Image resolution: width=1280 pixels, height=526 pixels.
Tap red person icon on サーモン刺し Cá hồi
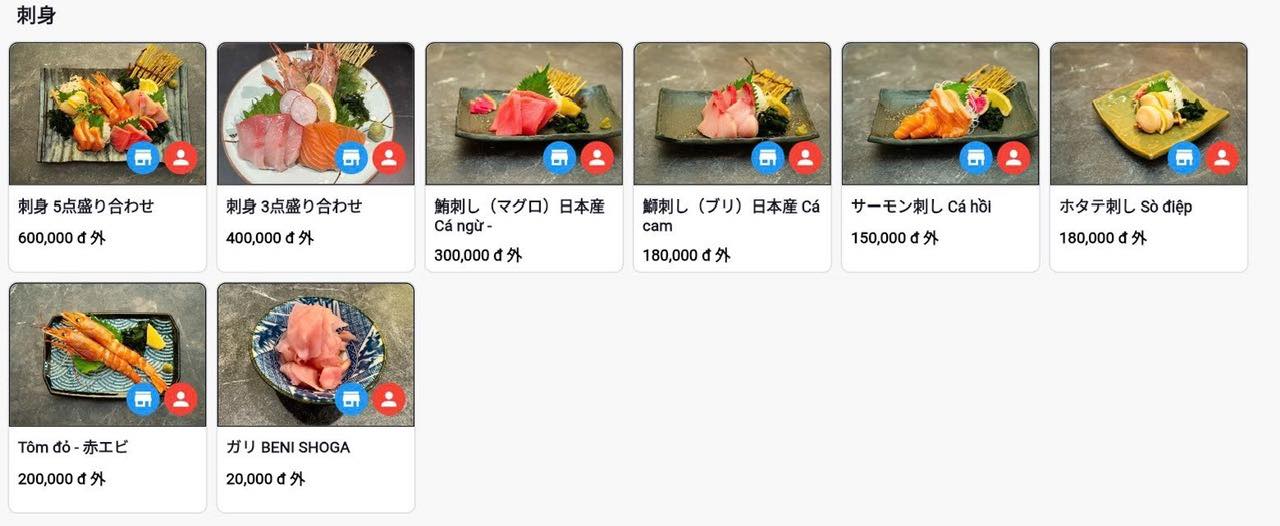pyautogui.click(x=1013, y=158)
